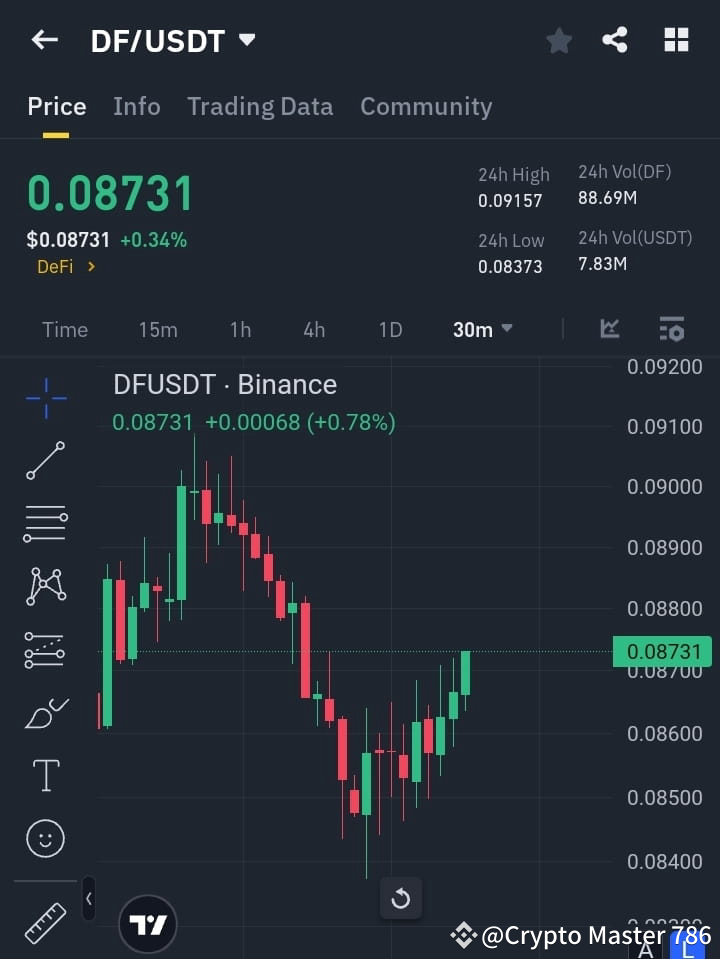Open the chart settings gear icon
720x959 pixels.
pyautogui.click(x=672, y=329)
